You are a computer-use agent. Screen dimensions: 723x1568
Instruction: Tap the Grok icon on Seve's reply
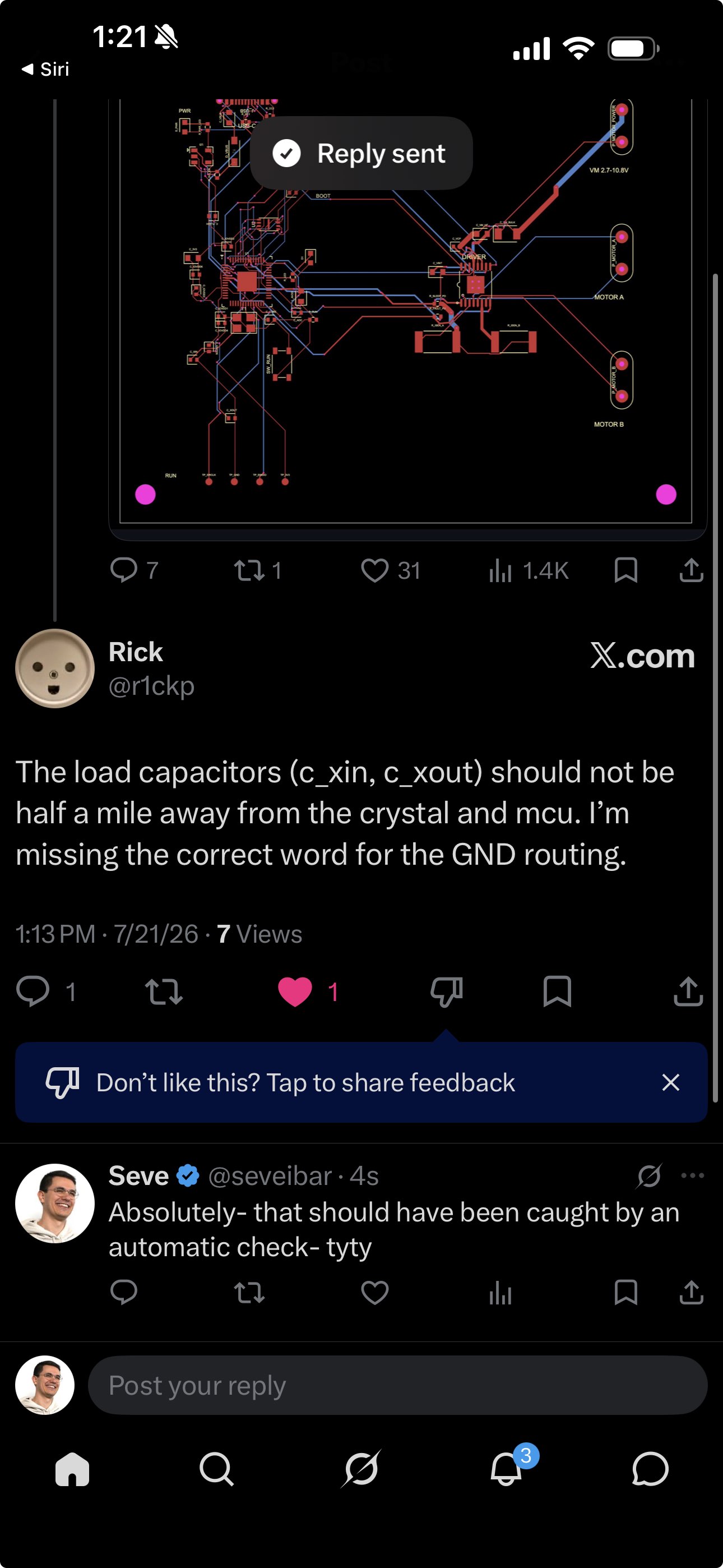649,1175
